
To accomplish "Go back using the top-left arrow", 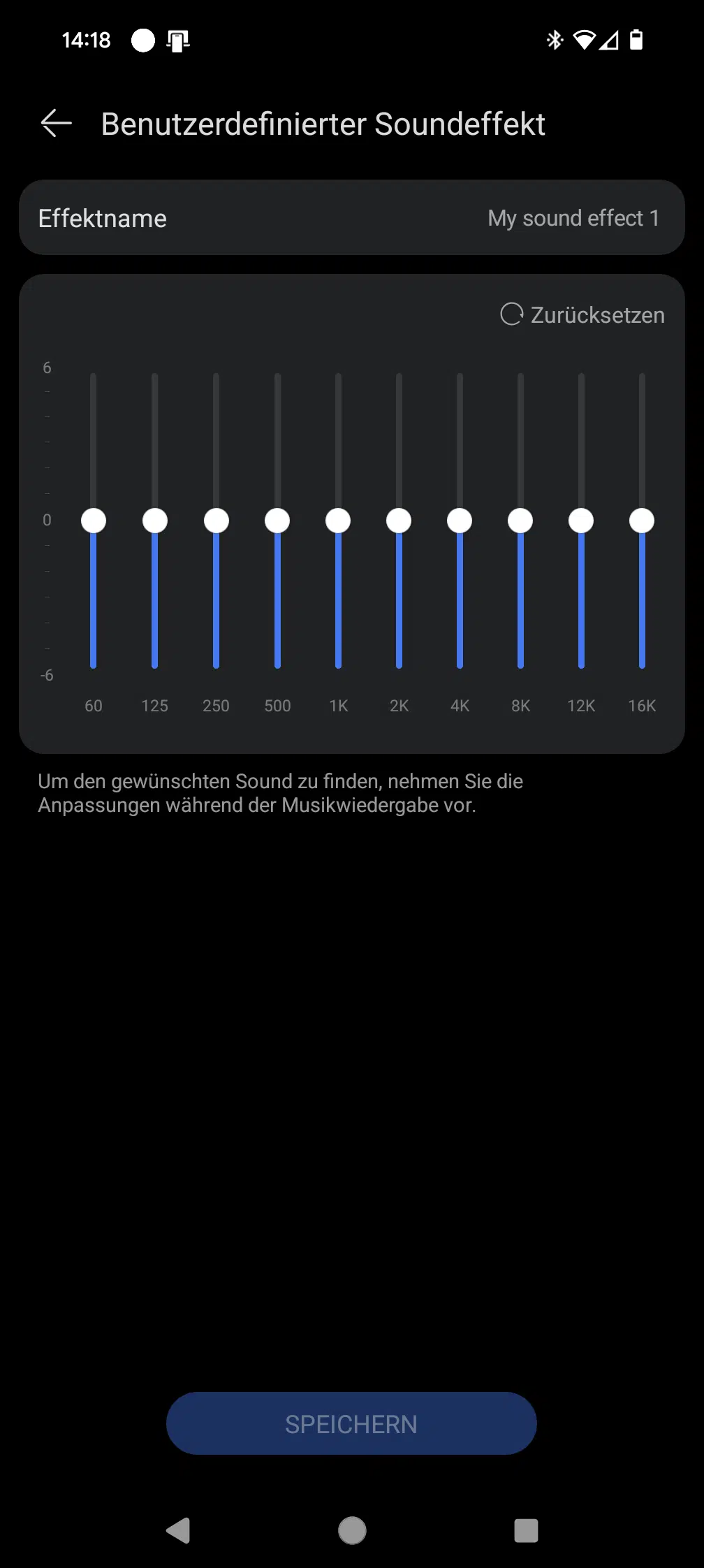I will (57, 124).
